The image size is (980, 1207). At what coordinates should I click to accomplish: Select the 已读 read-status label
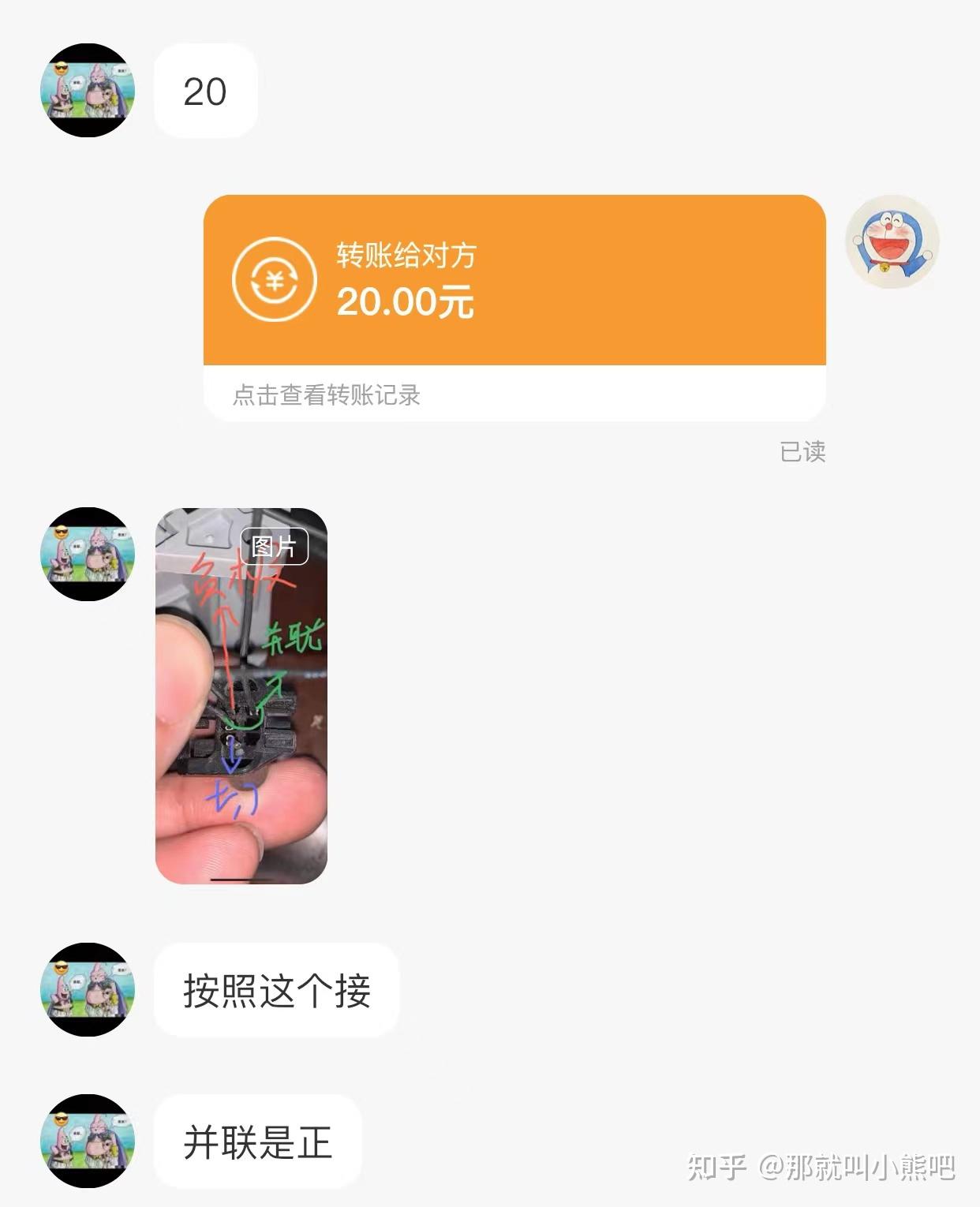tap(804, 450)
